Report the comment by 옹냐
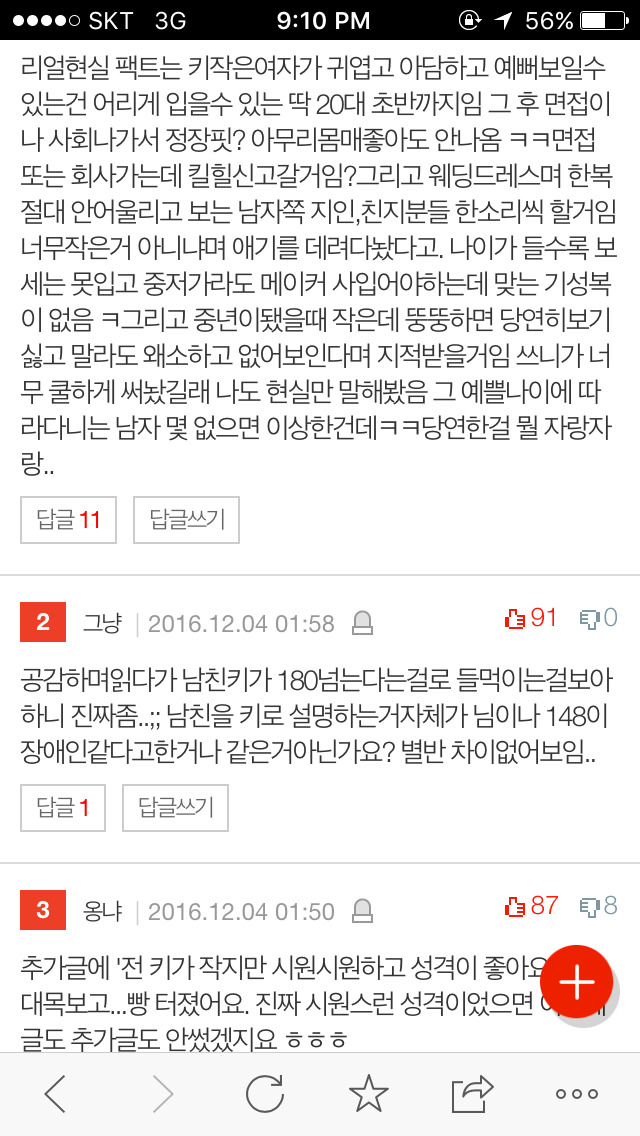This screenshot has width=640, height=1136. pyautogui.click(x=363, y=912)
